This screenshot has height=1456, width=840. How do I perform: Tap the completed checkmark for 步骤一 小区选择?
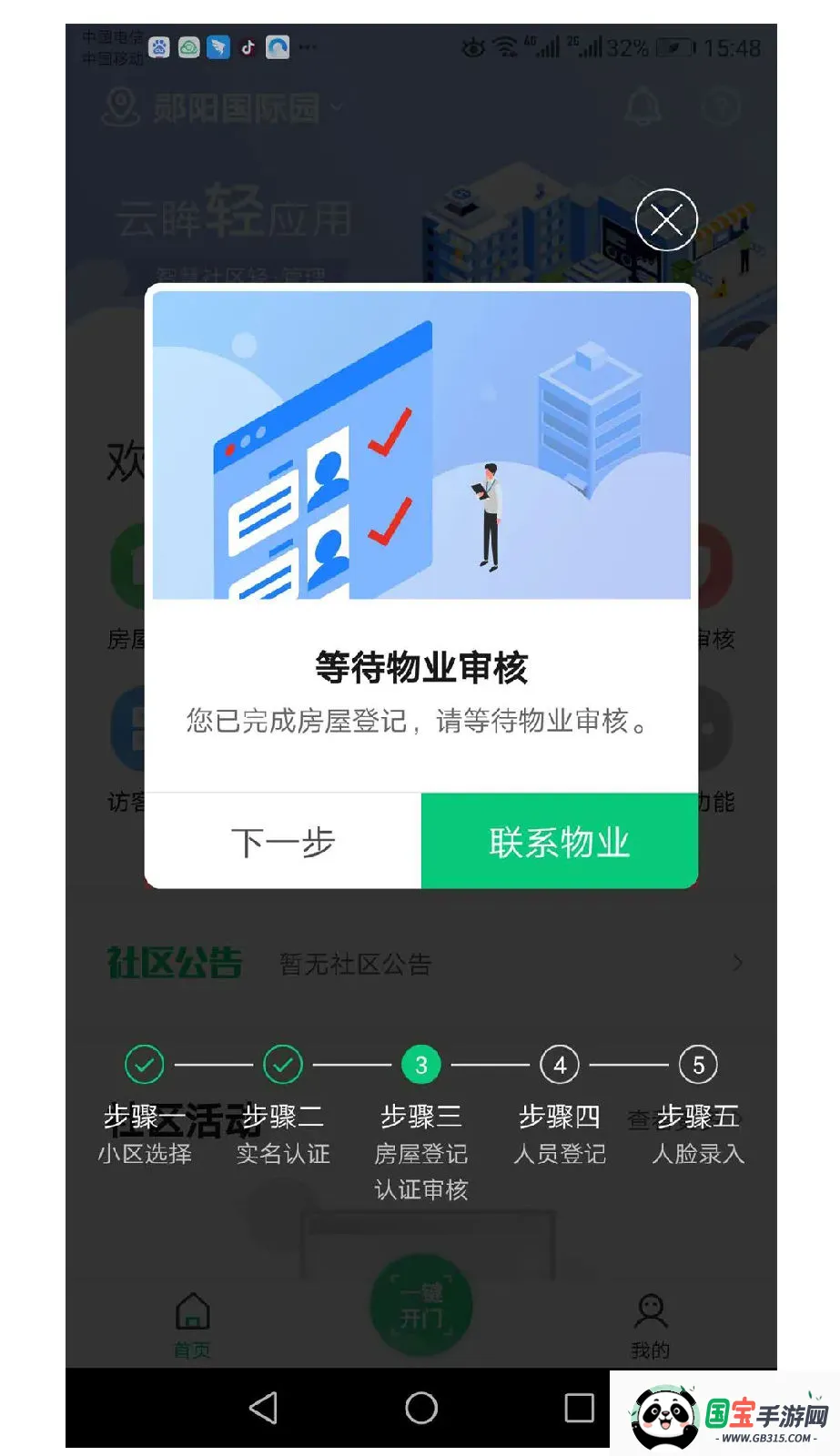[143, 1064]
